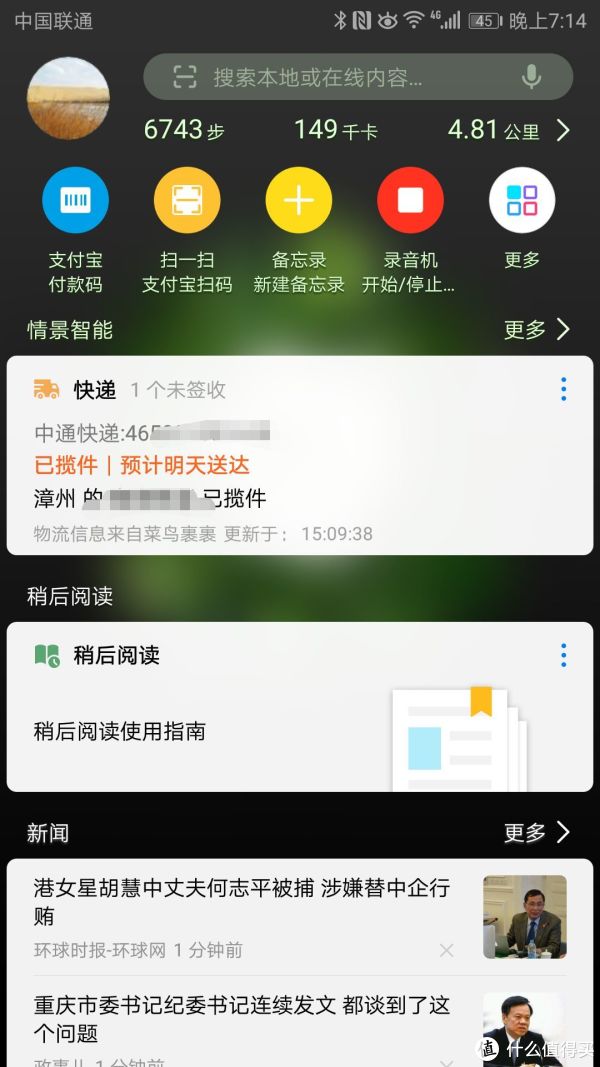Launch 扫一扫 支付宝扫码 shortcut
The width and height of the screenshot is (600, 1067).
pyautogui.click(x=187, y=201)
